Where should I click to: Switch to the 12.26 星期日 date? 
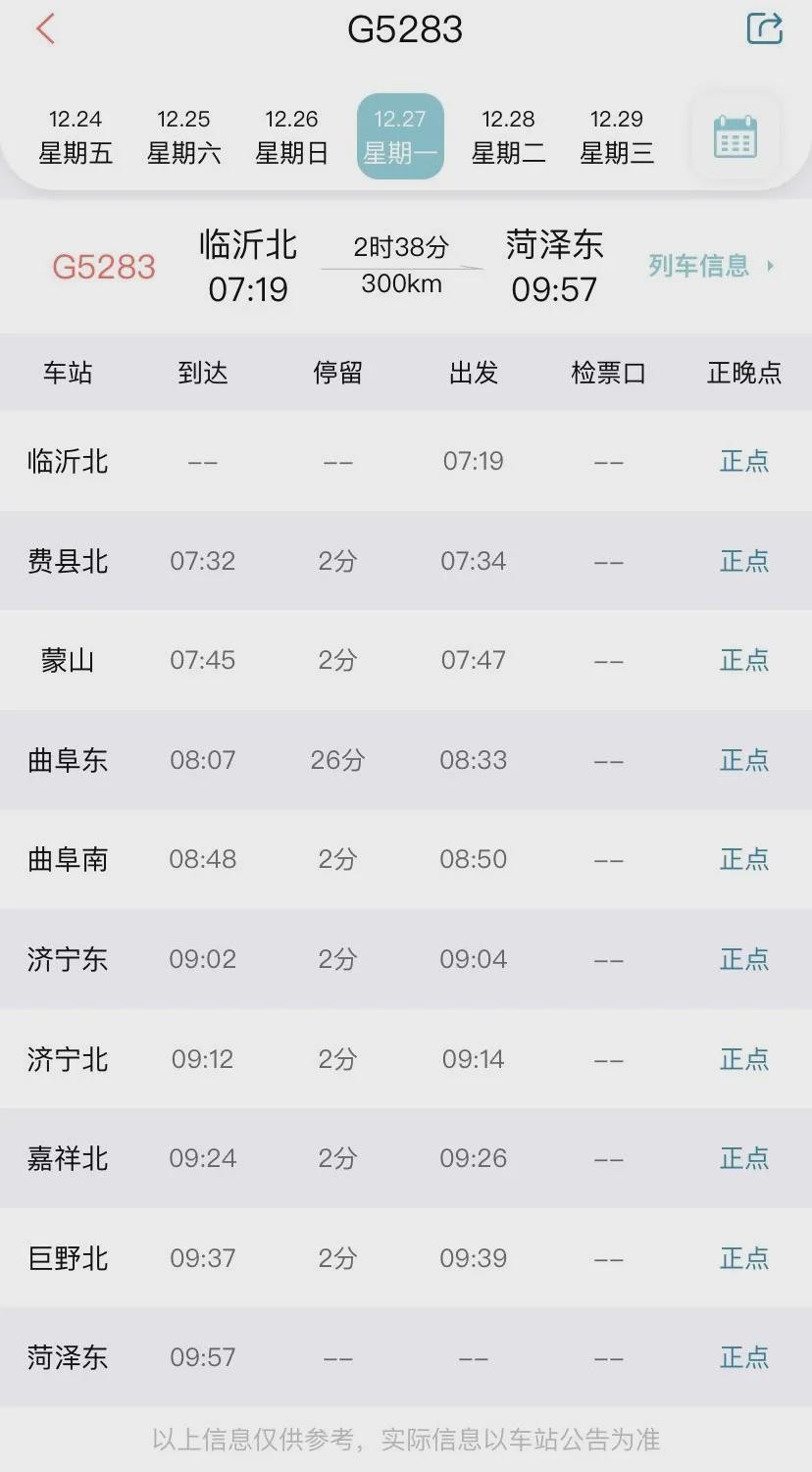(x=291, y=136)
